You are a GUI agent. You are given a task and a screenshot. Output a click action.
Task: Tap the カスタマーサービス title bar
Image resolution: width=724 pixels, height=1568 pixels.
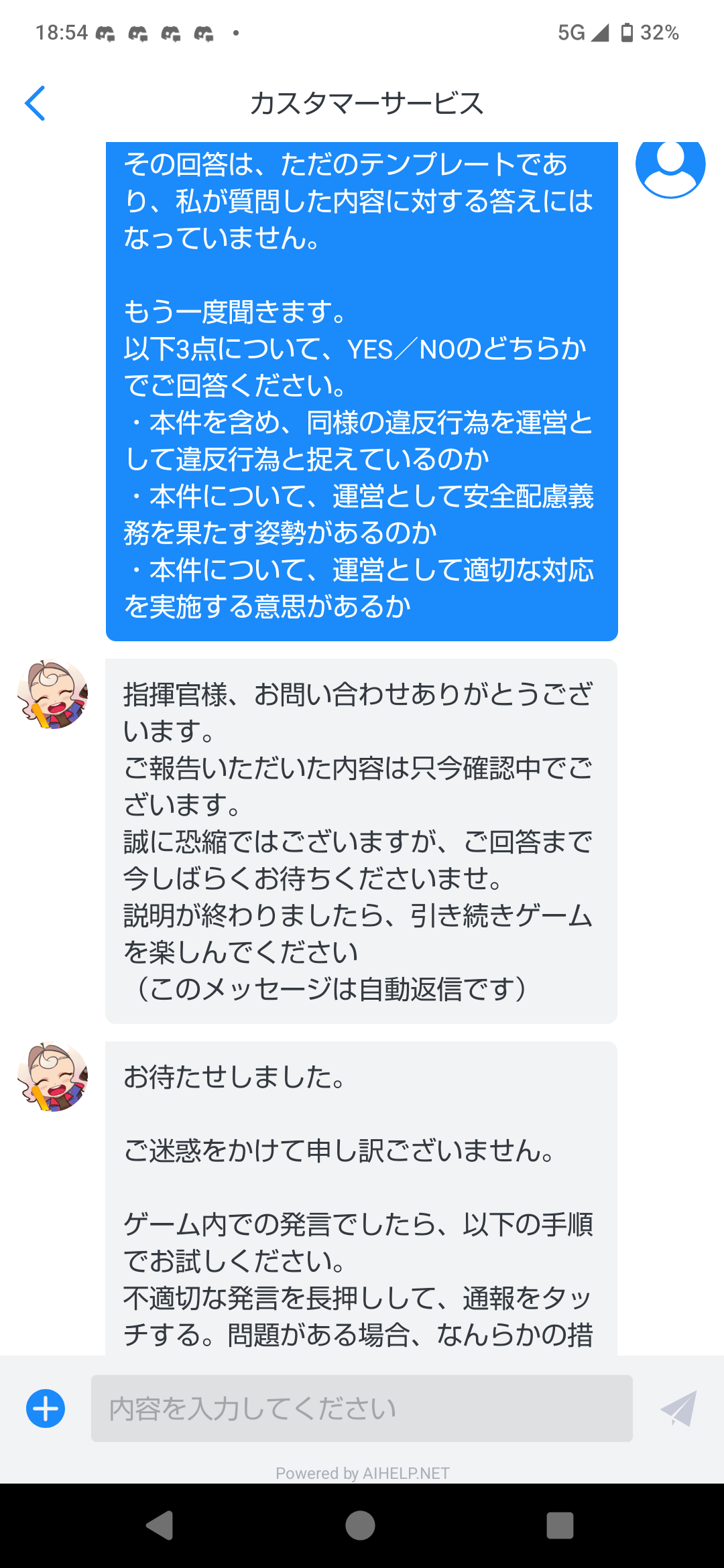click(x=368, y=101)
